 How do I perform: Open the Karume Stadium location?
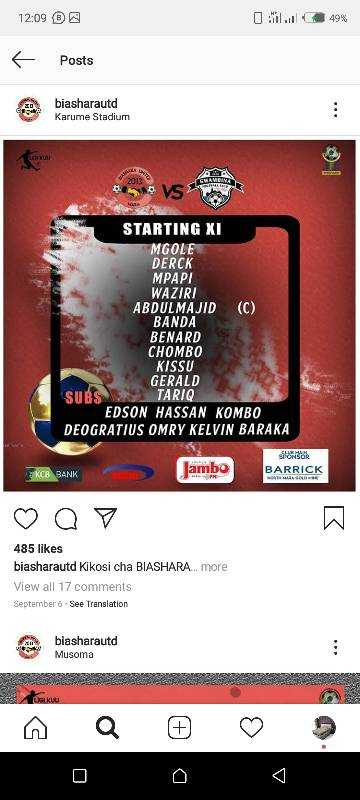coord(92,117)
